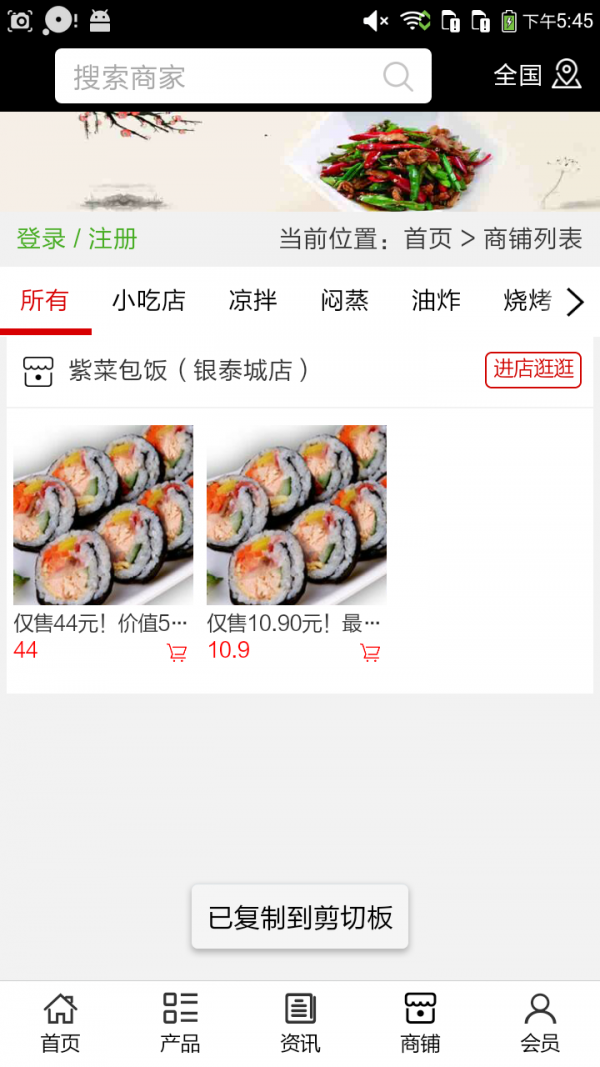Open the 会员 bottom tab
This screenshot has height=1067, width=600.
(540, 1023)
